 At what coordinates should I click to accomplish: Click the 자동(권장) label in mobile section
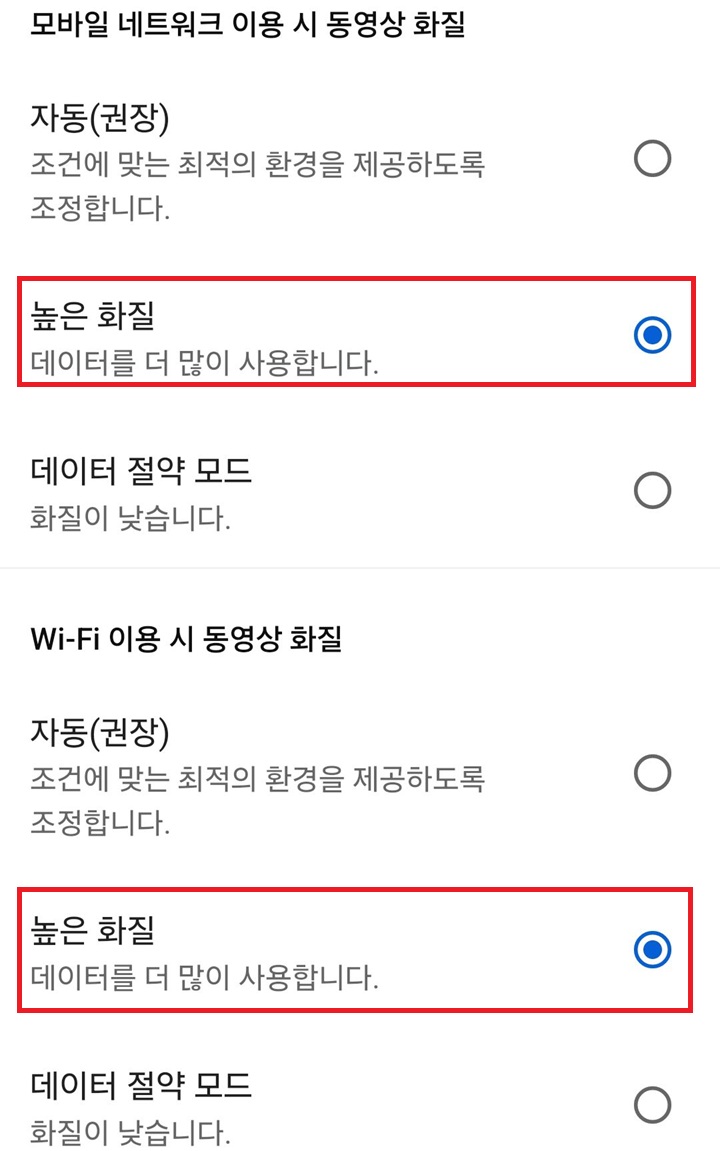(x=98, y=115)
